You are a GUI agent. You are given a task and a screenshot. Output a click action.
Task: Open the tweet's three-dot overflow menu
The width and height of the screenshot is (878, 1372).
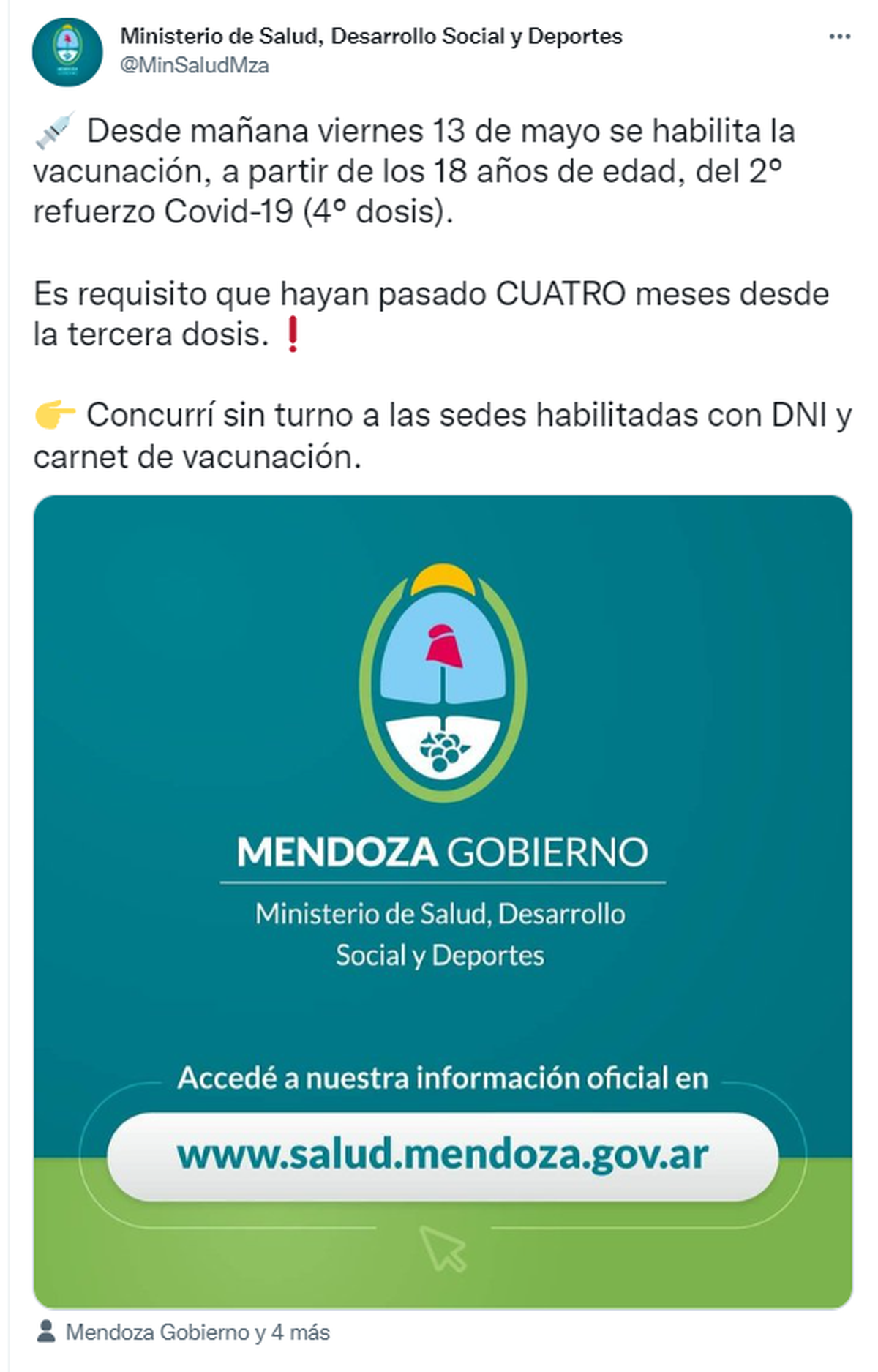click(x=838, y=37)
